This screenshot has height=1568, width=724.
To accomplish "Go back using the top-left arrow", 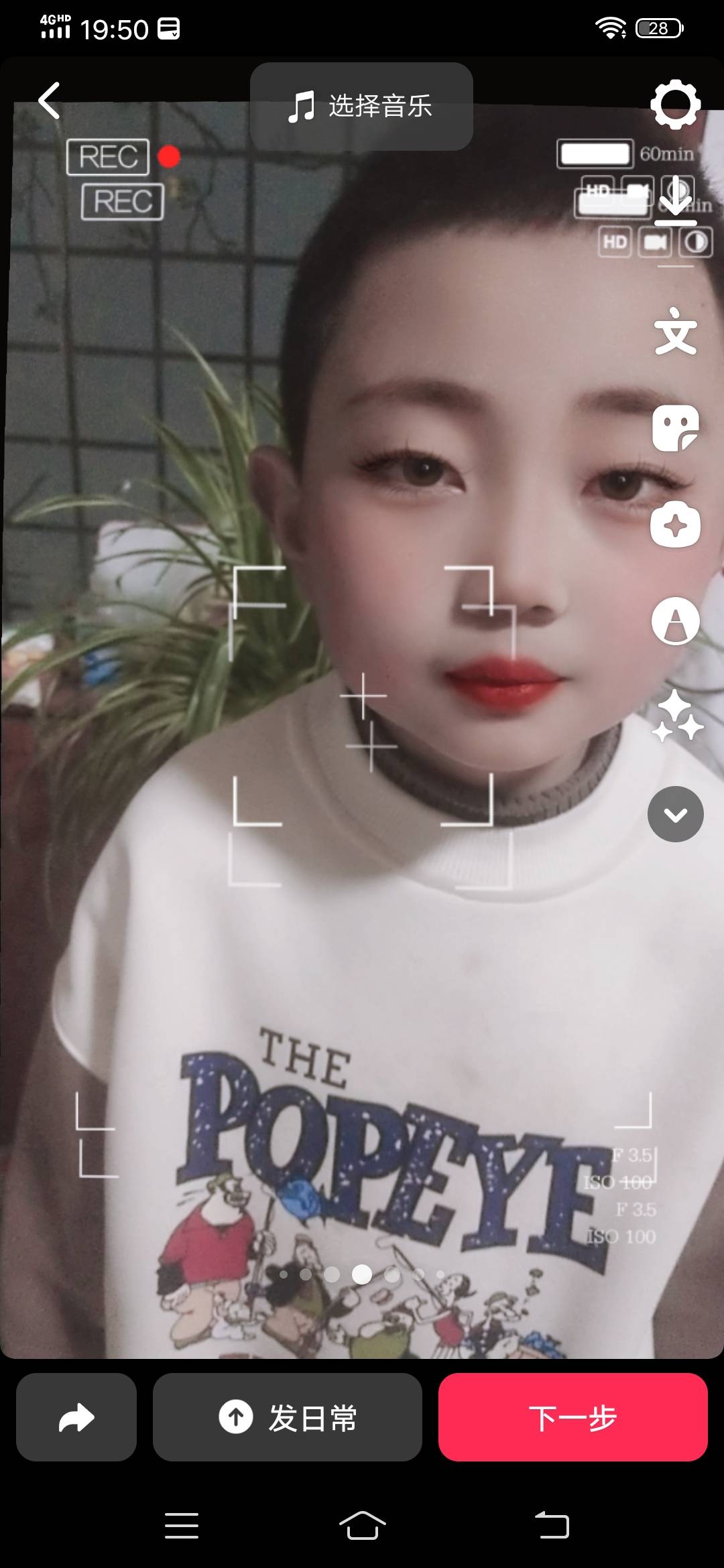I will pyautogui.click(x=50, y=101).
